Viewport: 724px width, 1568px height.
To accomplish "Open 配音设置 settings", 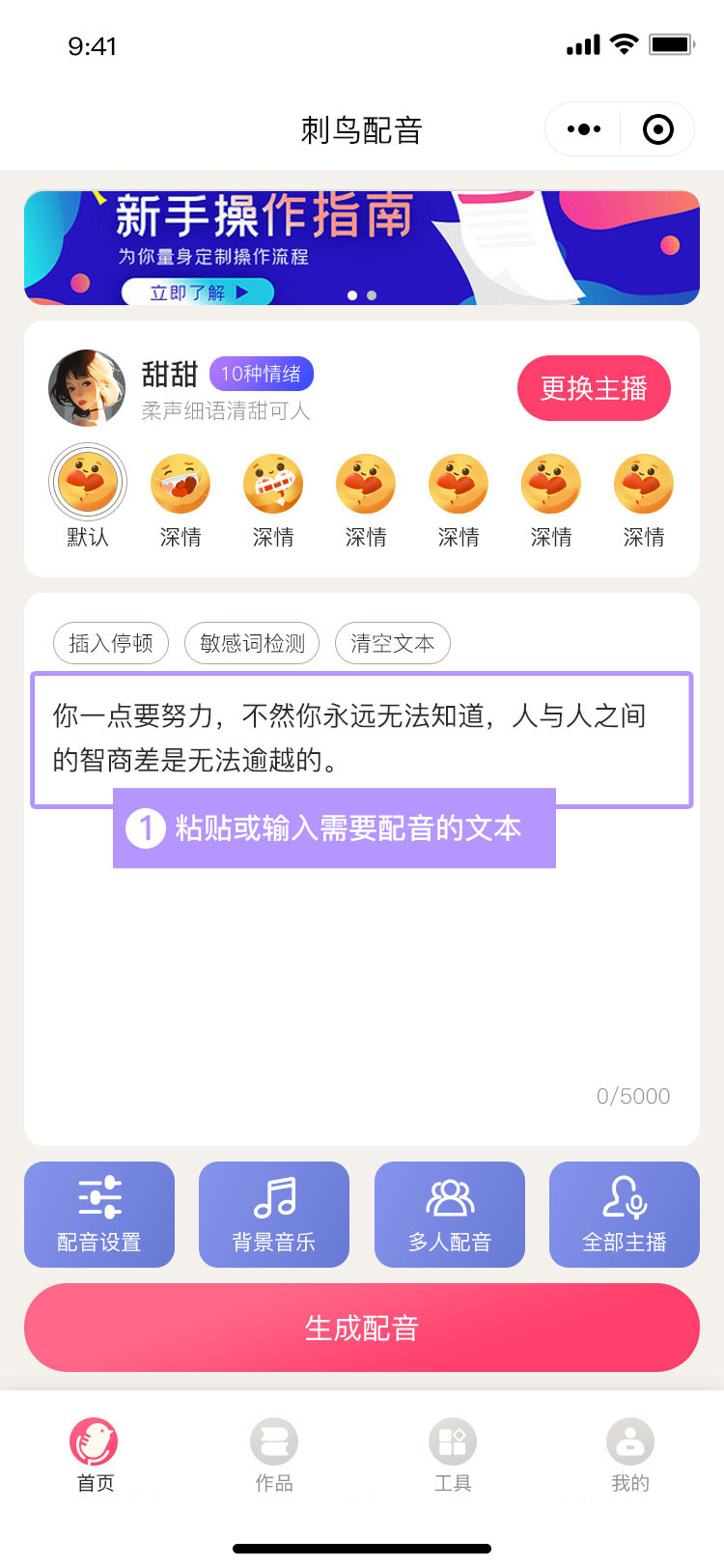I will pos(99,1214).
